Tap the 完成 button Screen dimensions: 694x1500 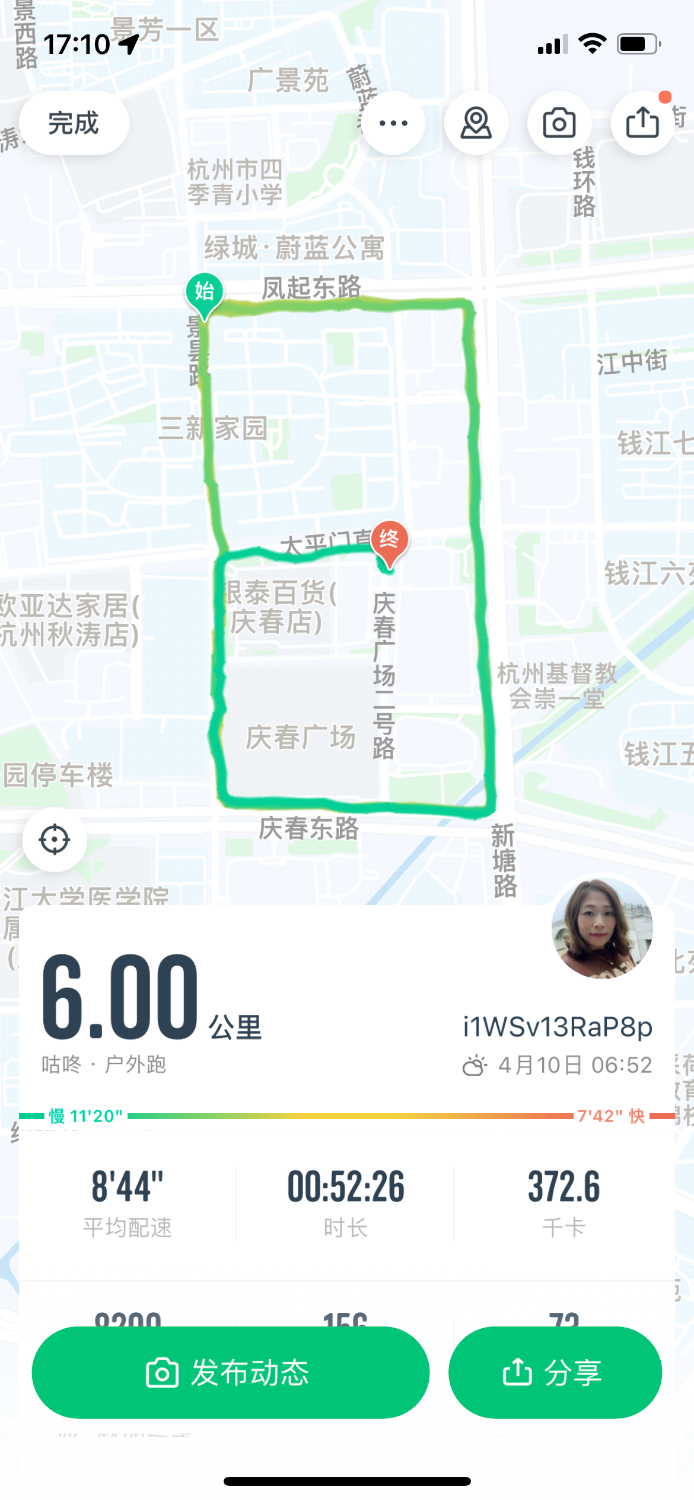74,124
